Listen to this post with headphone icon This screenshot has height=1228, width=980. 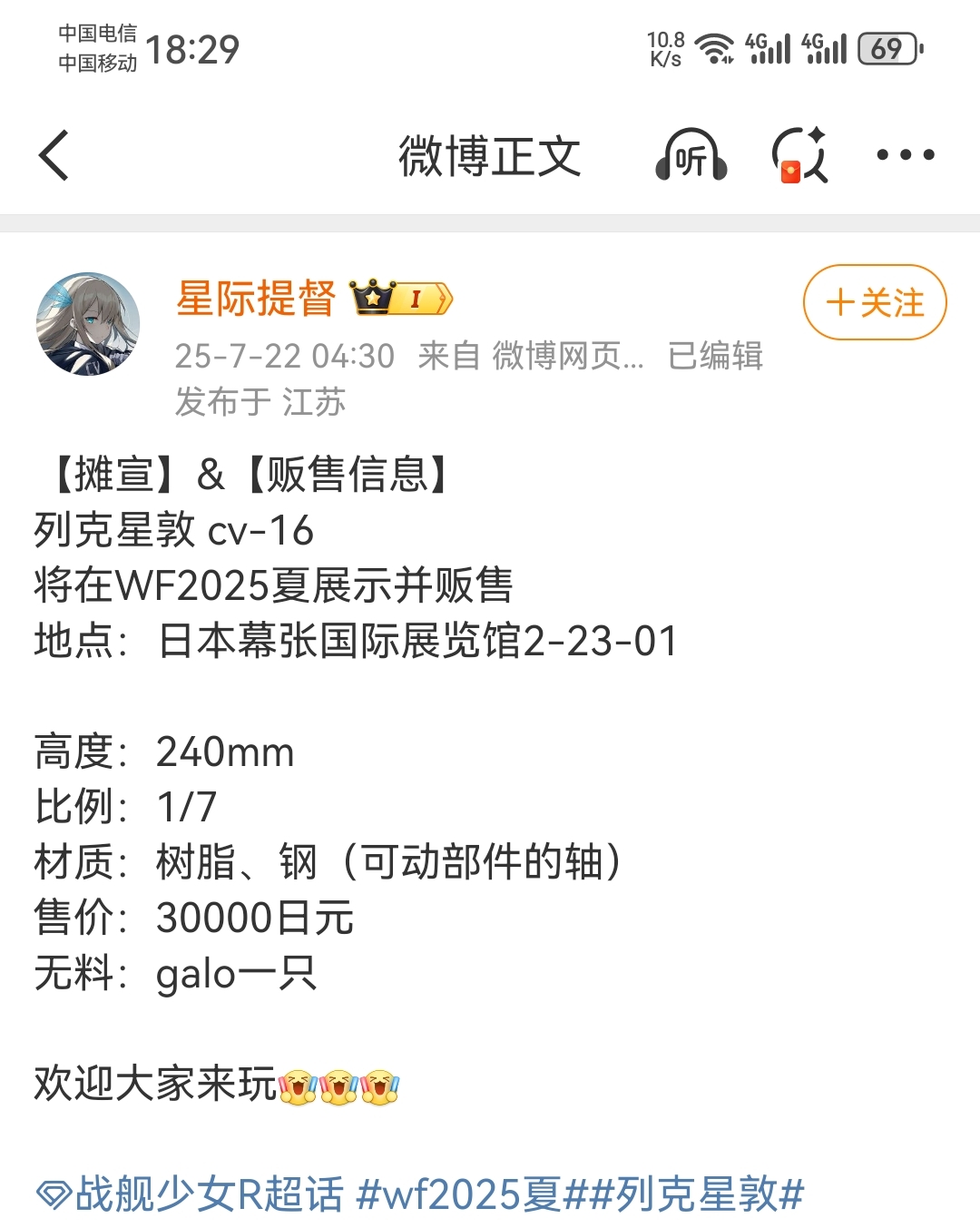tap(691, 156)
